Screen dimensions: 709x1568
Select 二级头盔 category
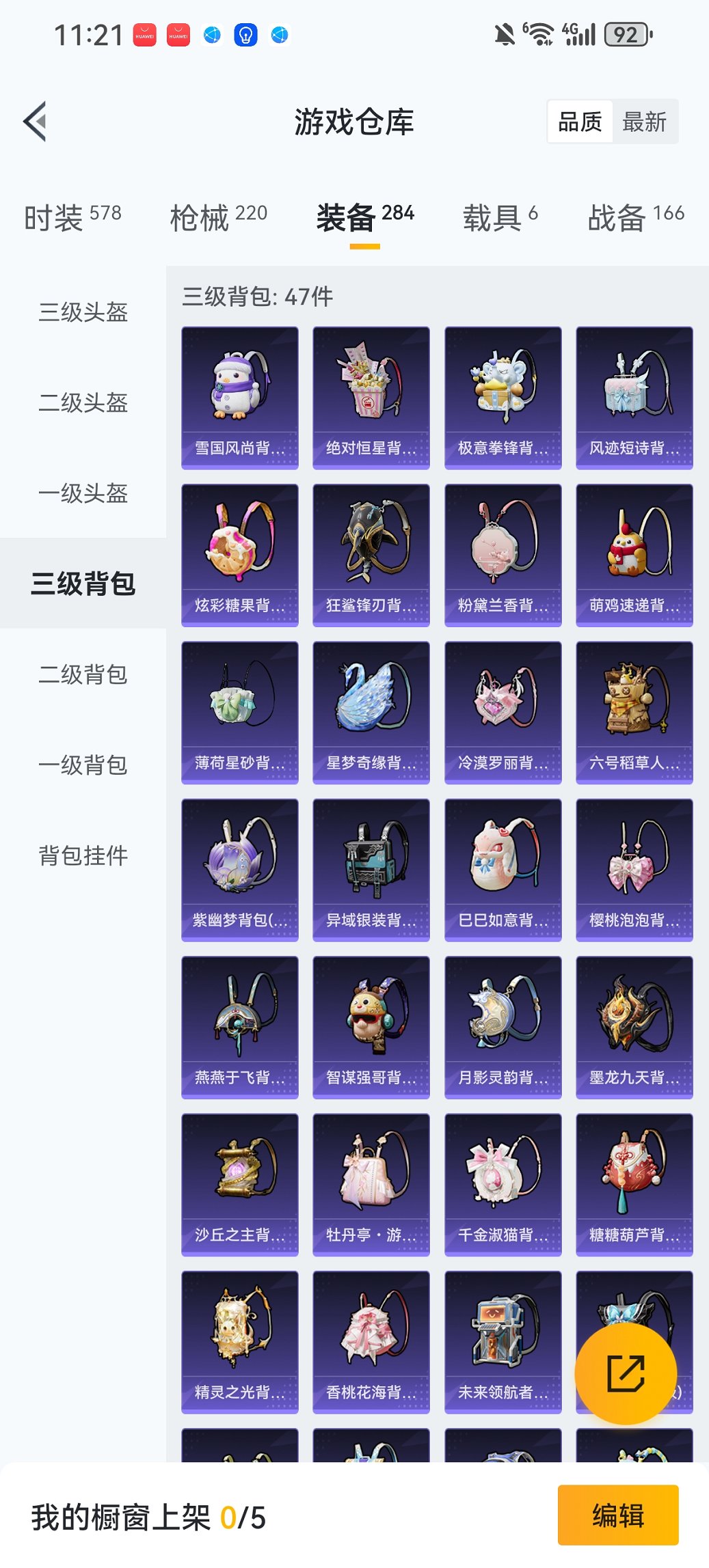tap(83, 402)
